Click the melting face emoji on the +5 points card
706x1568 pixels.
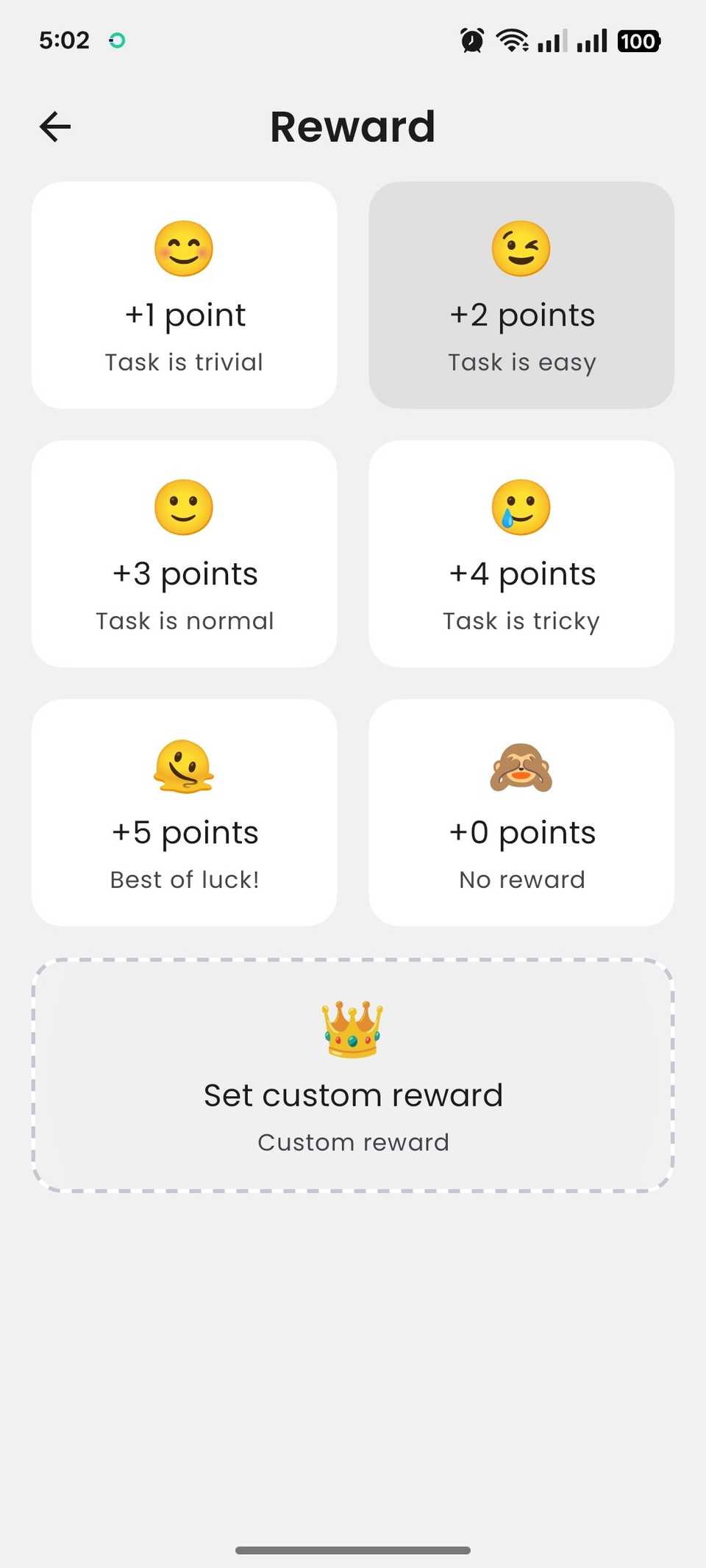(184, 766)
